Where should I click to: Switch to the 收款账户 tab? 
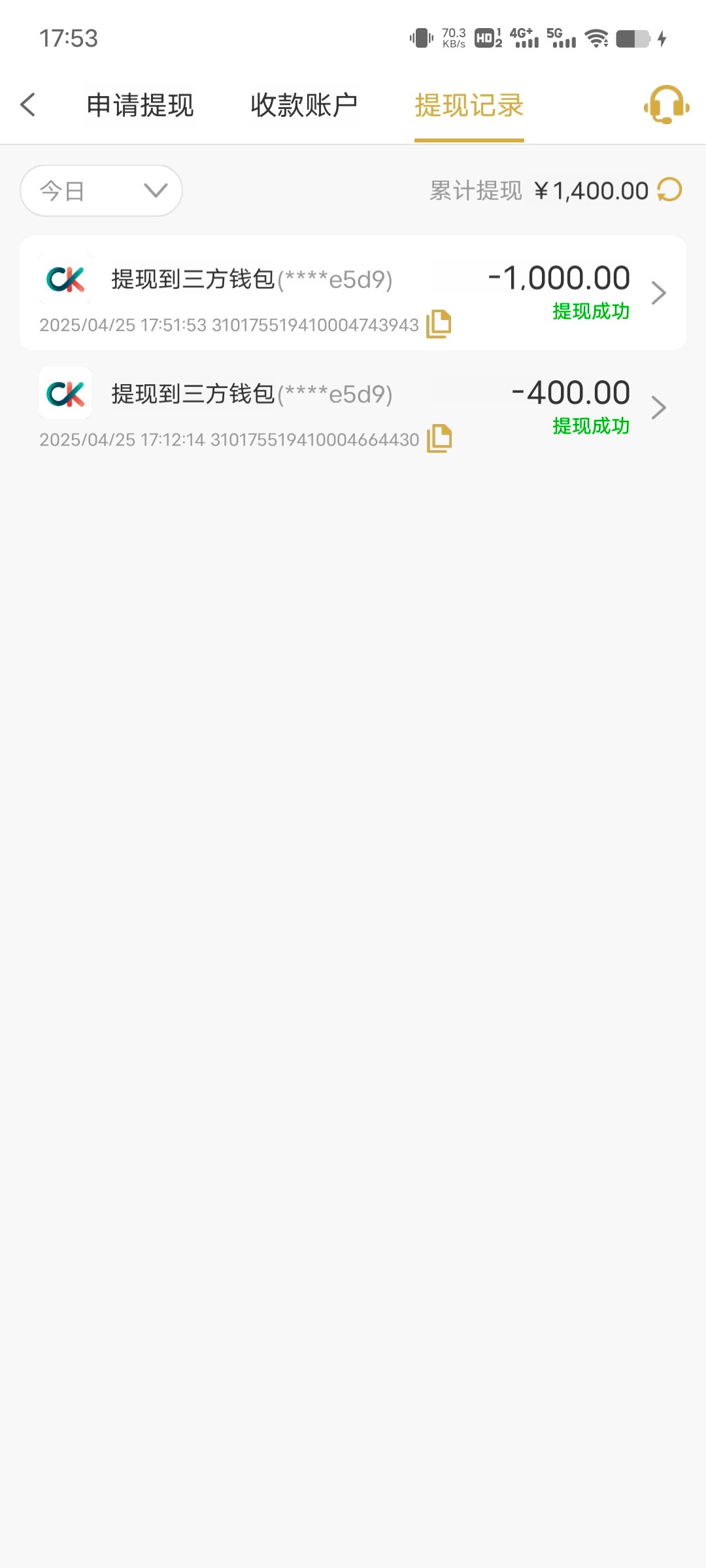[x=304, y=105]
